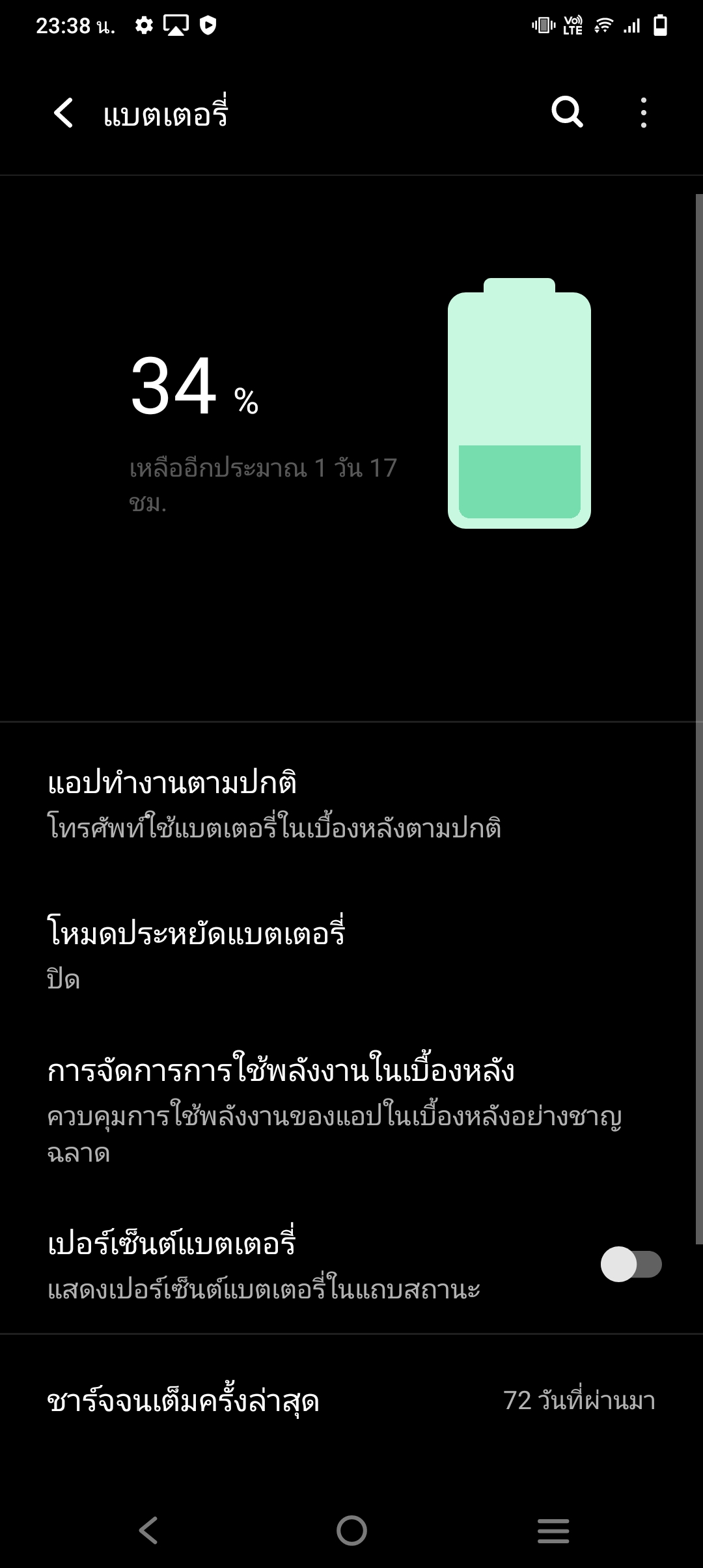Image resolution: width=703 pixels, height=1568 pixels.
Task: Open โหมดประหยัดแบตเตอรี่ settings
Action: click(351, 953)
